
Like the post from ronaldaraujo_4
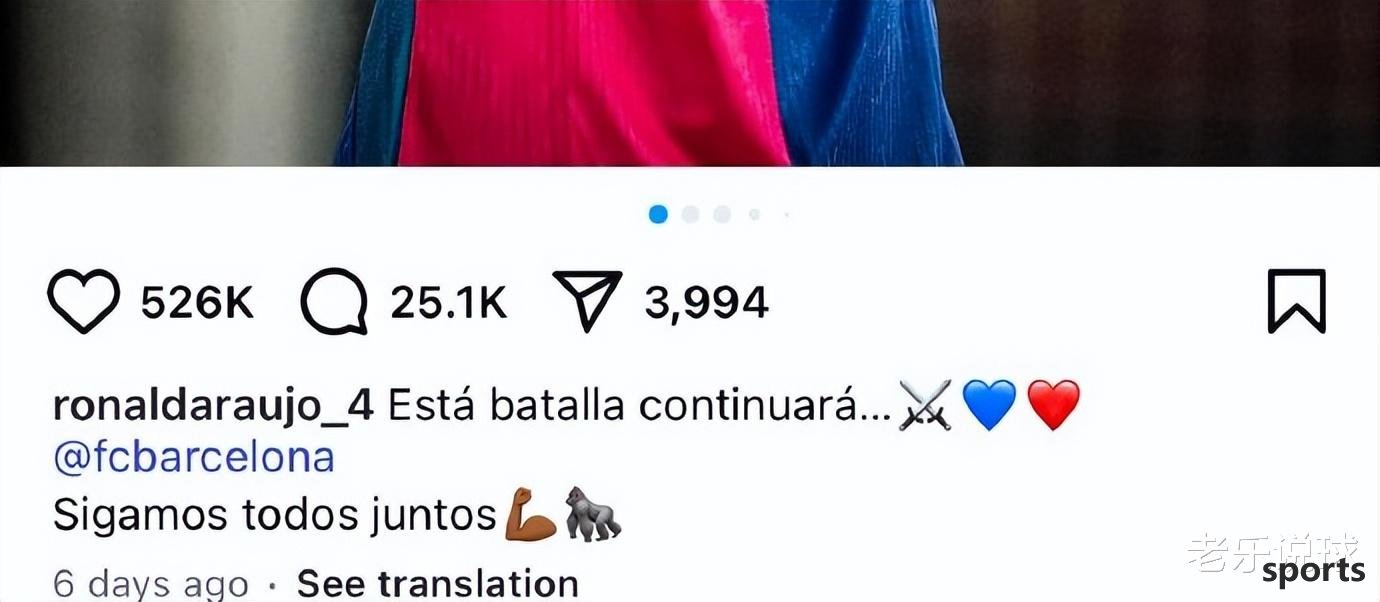83,302
